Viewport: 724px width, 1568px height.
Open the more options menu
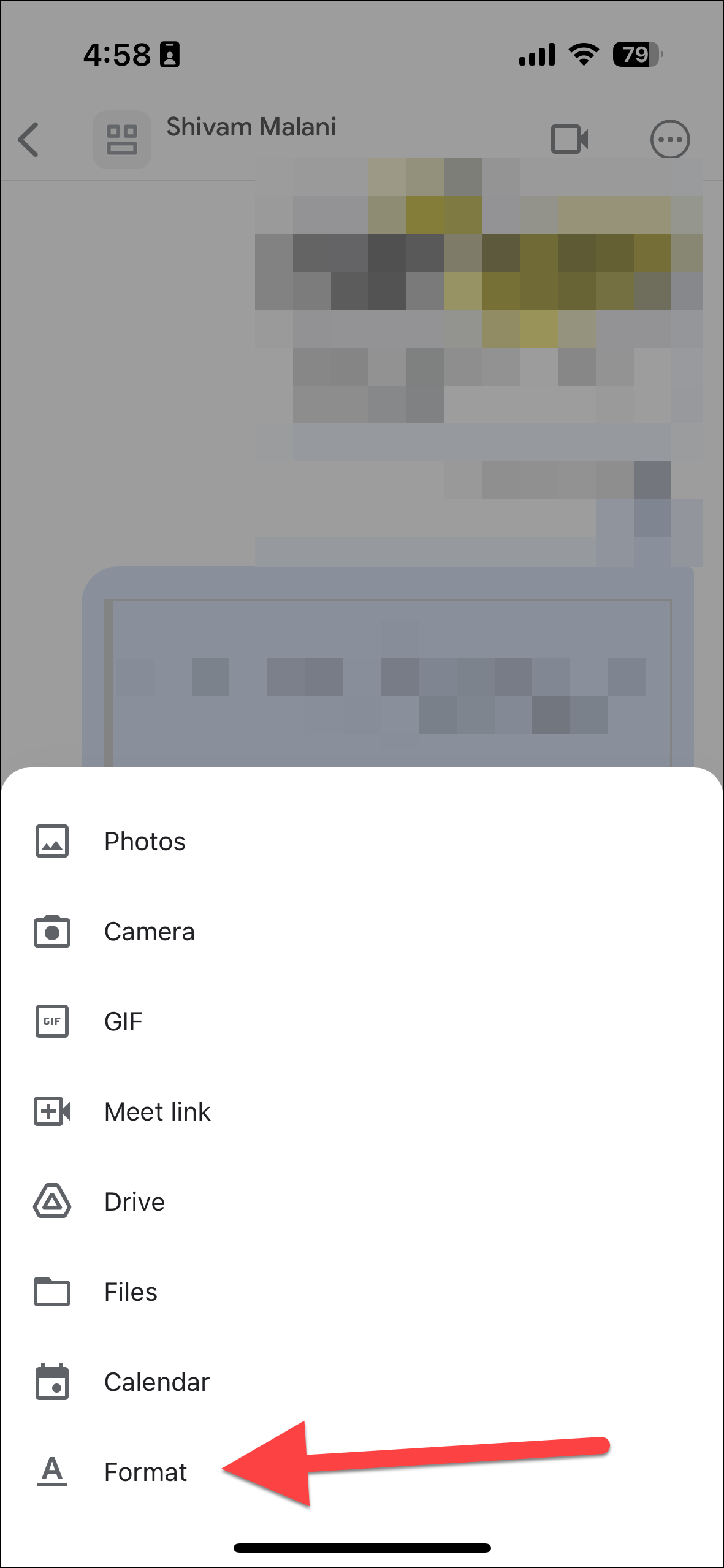(669, 139)
